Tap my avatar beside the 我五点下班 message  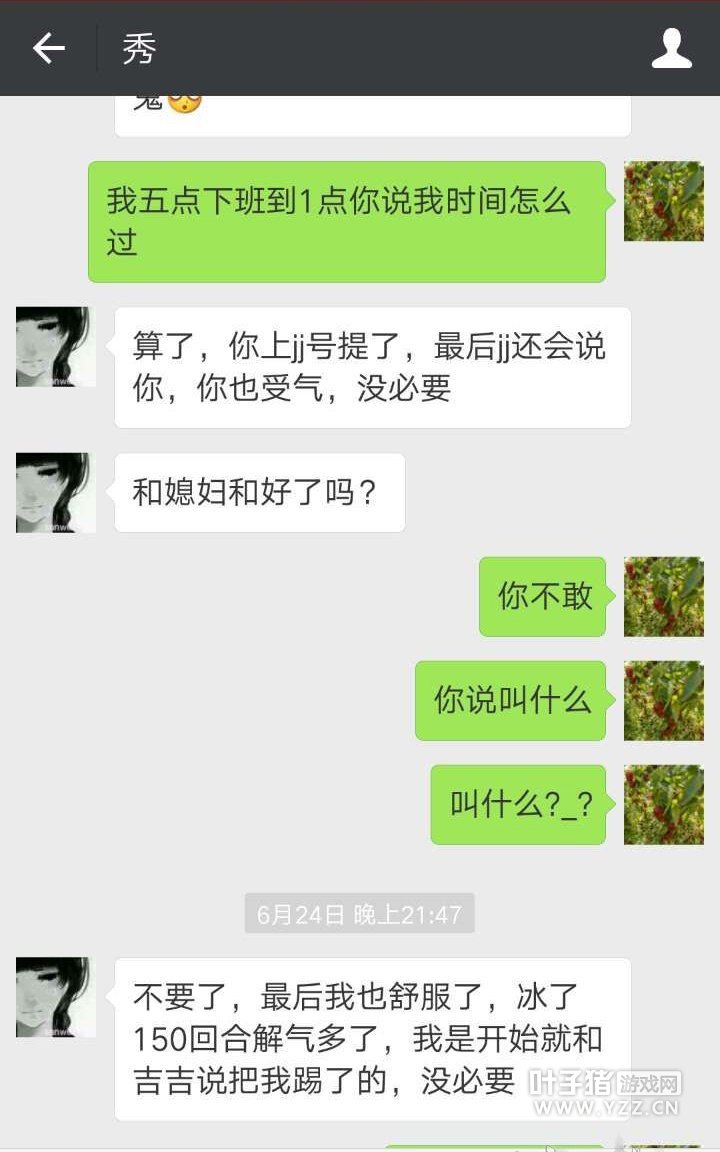[663, 201]
